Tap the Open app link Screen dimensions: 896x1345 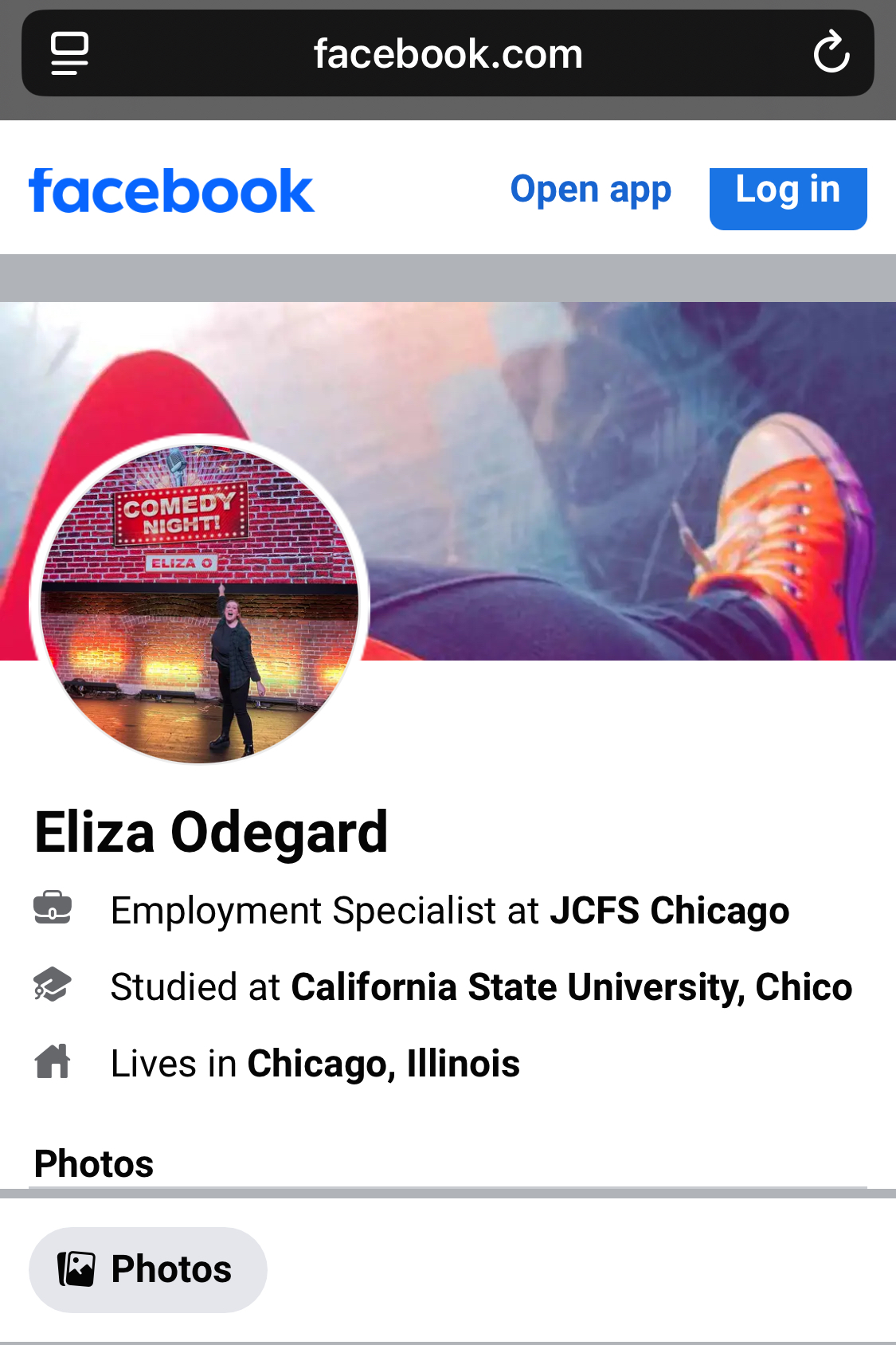590,190
